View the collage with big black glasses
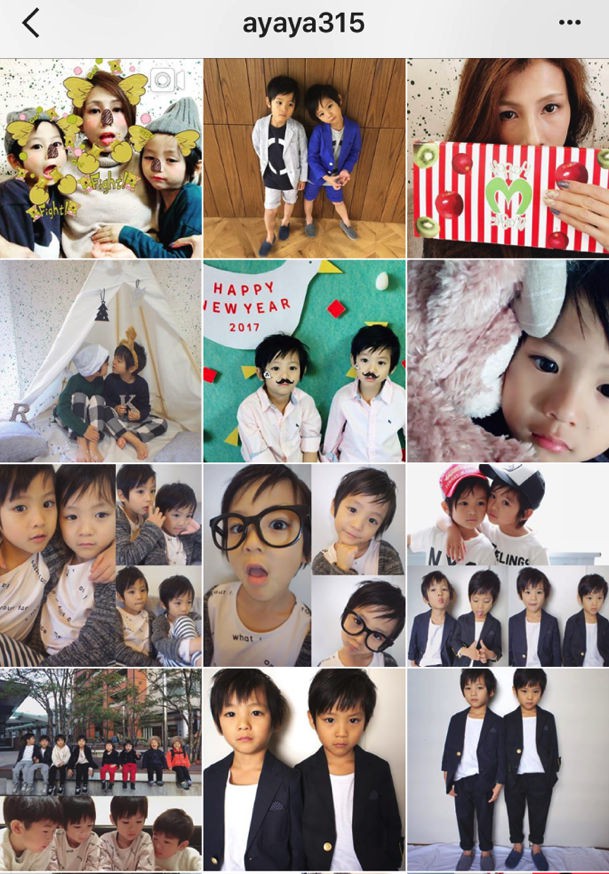Image resolution: width=609 pixels, height=874 pixels. point(304,565)
